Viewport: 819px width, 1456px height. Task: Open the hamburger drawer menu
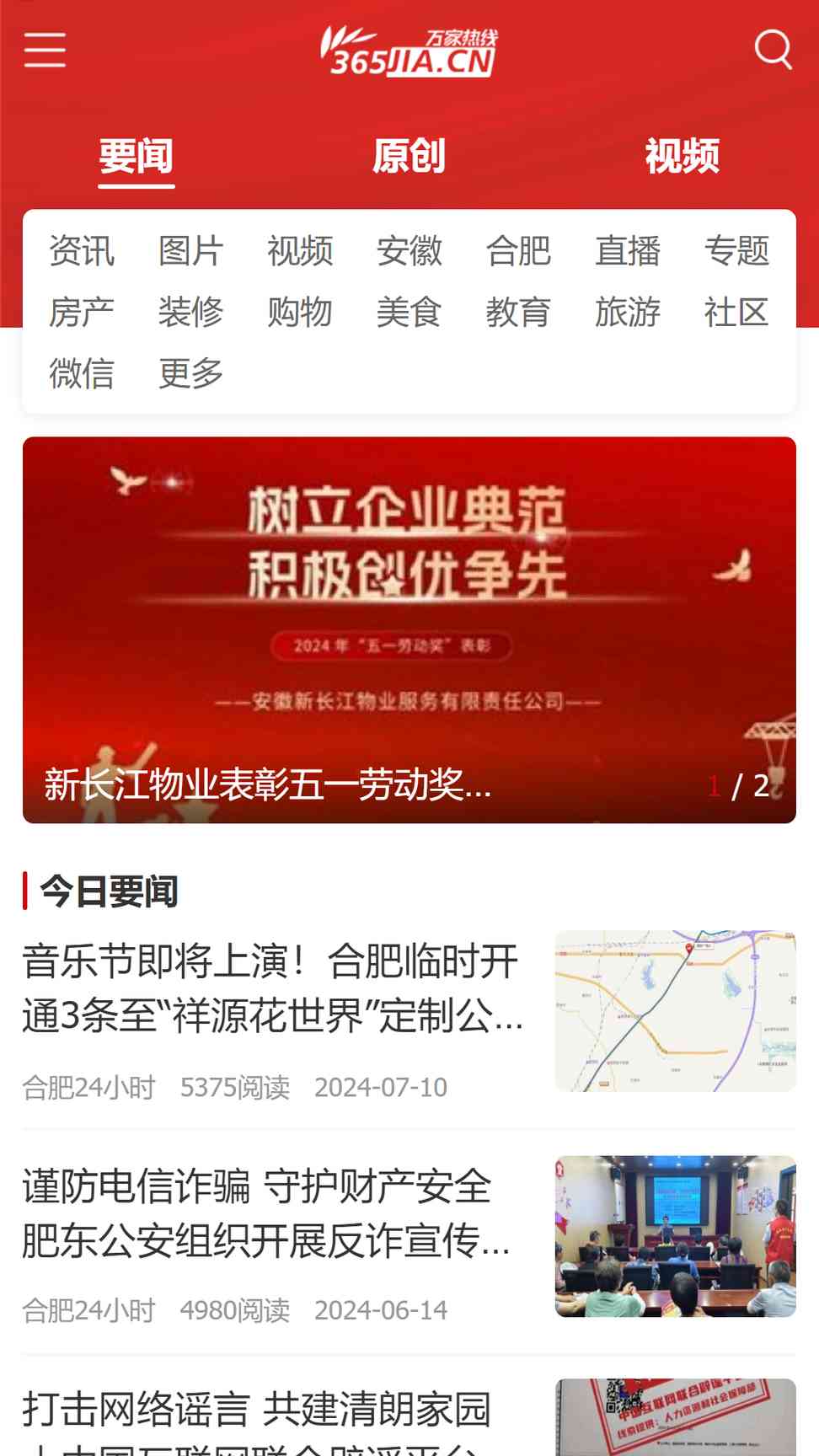45,50
